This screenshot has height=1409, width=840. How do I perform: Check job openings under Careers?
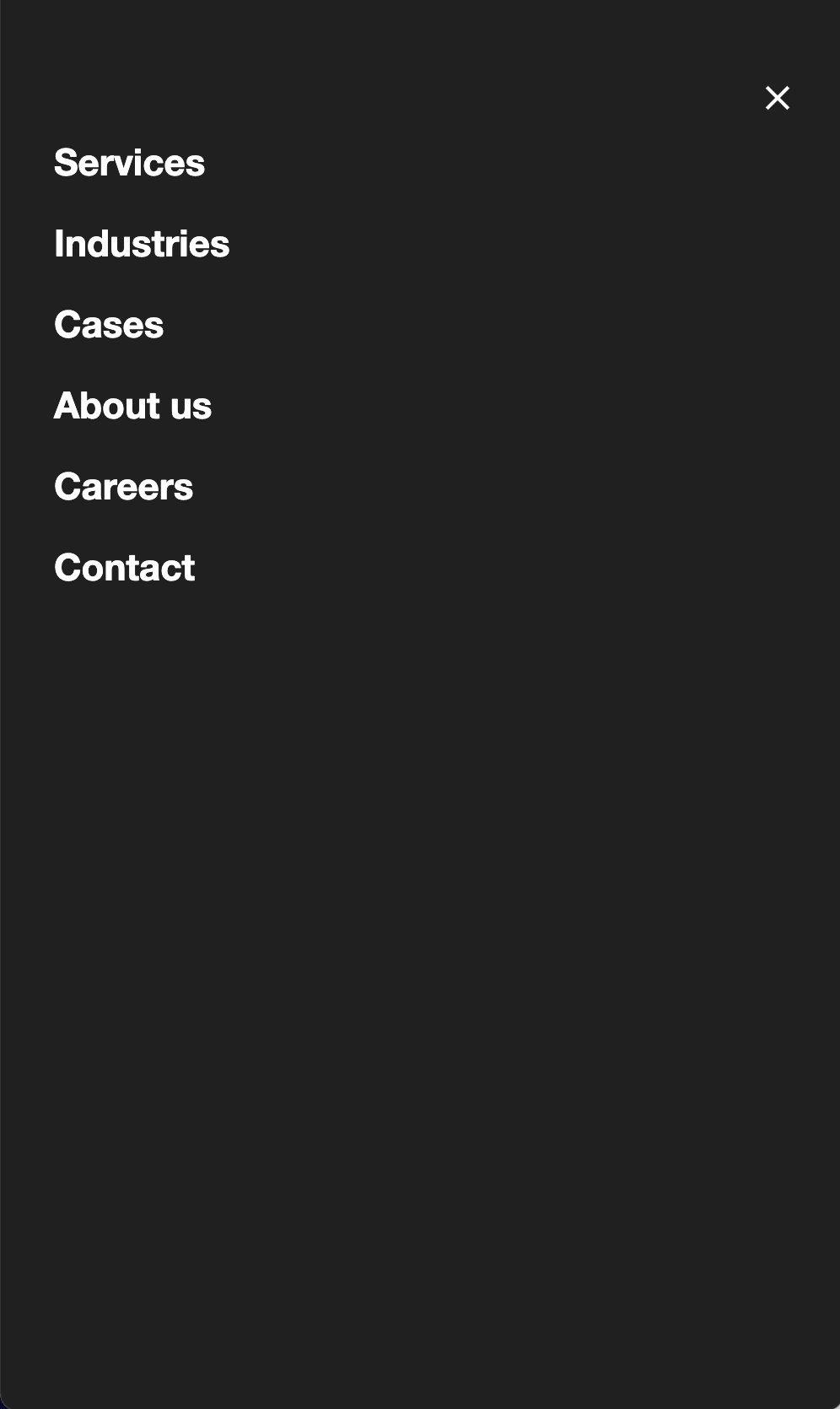123,486
